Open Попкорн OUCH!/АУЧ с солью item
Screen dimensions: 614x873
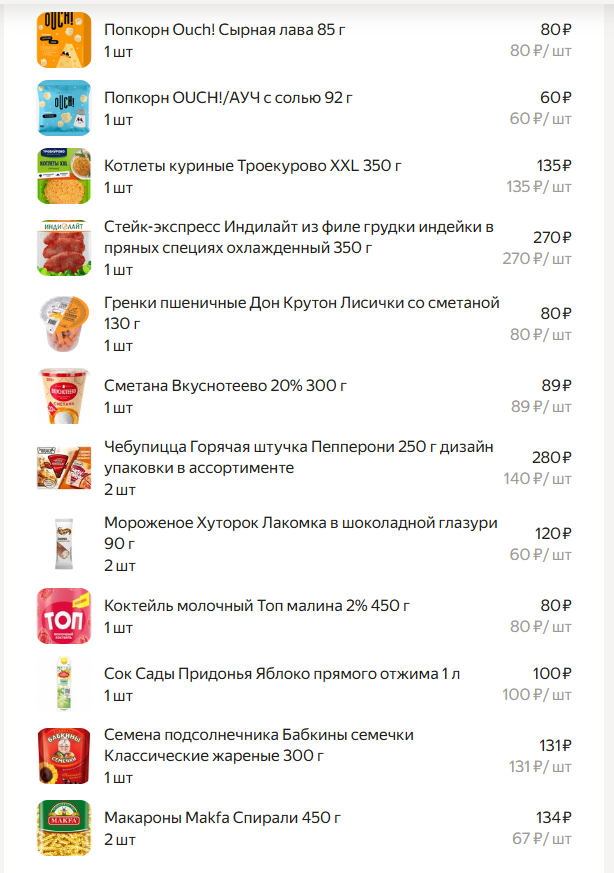point(228,98)
